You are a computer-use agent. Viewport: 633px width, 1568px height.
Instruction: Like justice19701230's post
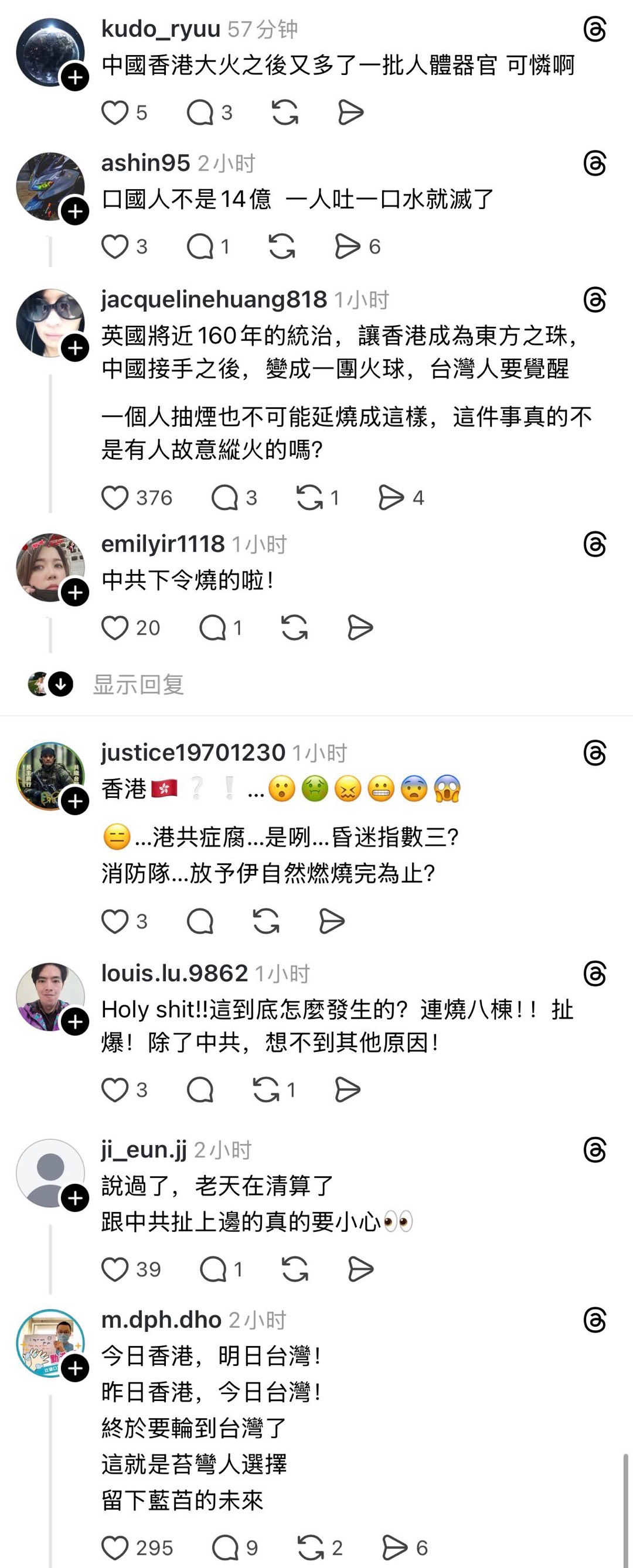(x=114, y=921)
